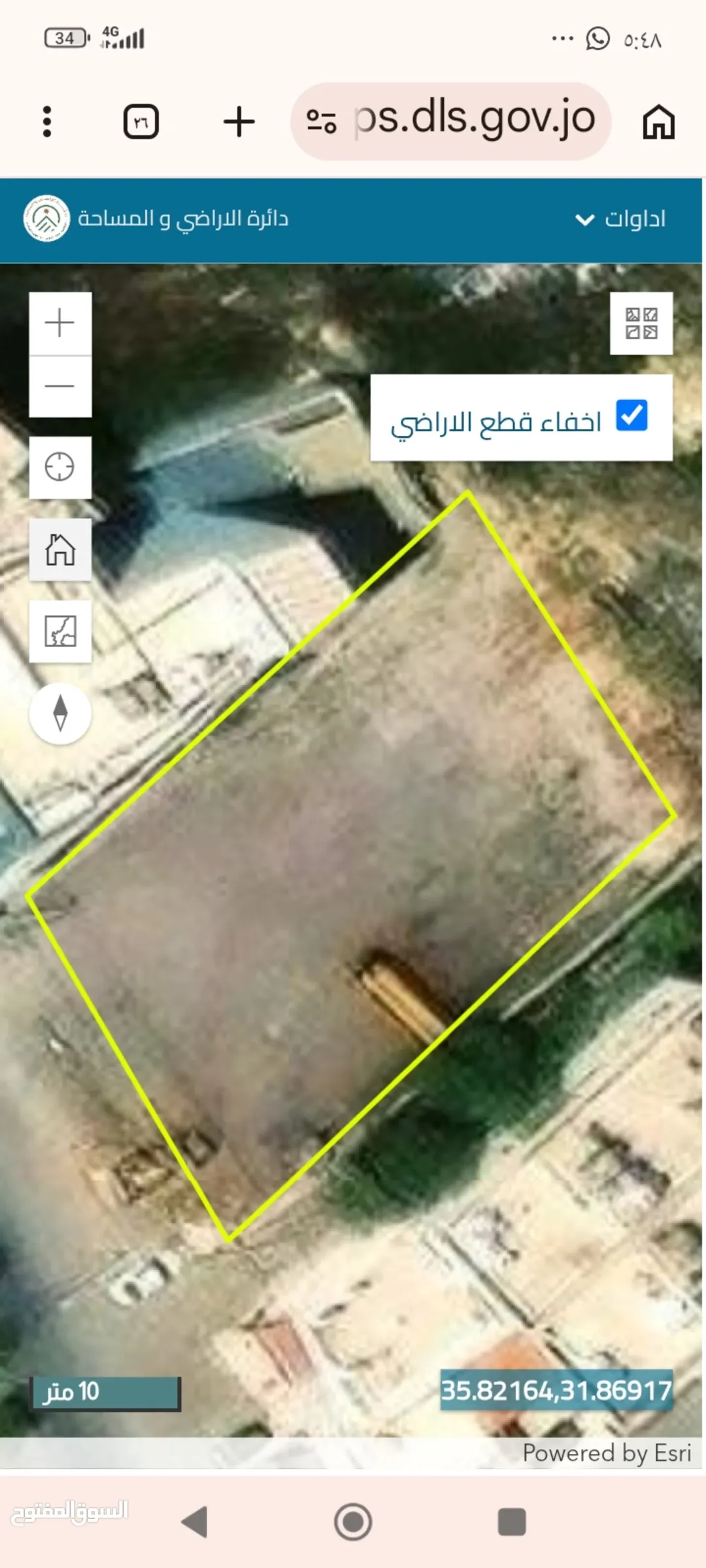The image size is (706, 1568).
Task: Open the map measurement tool
Action: (x=60, y=631)
